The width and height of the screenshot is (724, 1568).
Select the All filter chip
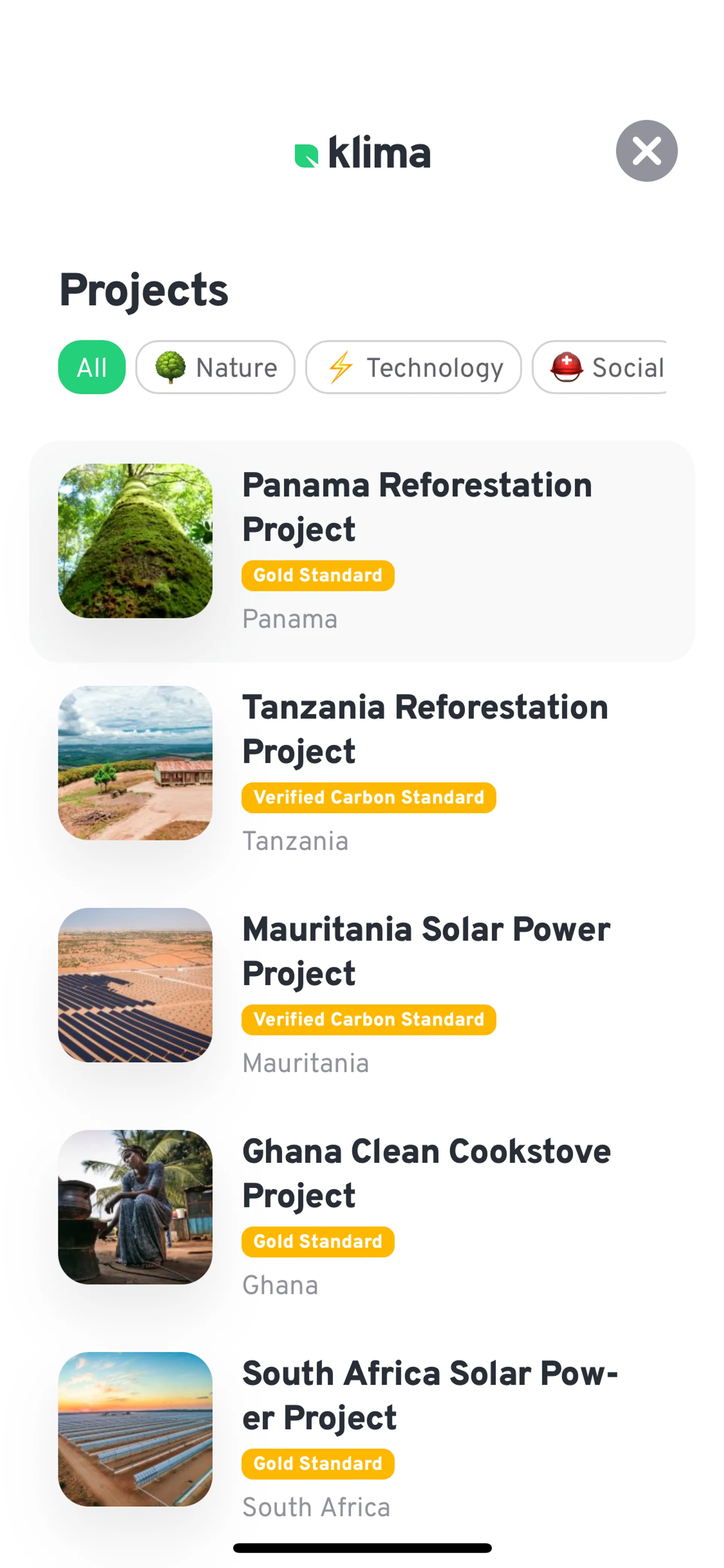coord(92,367)
